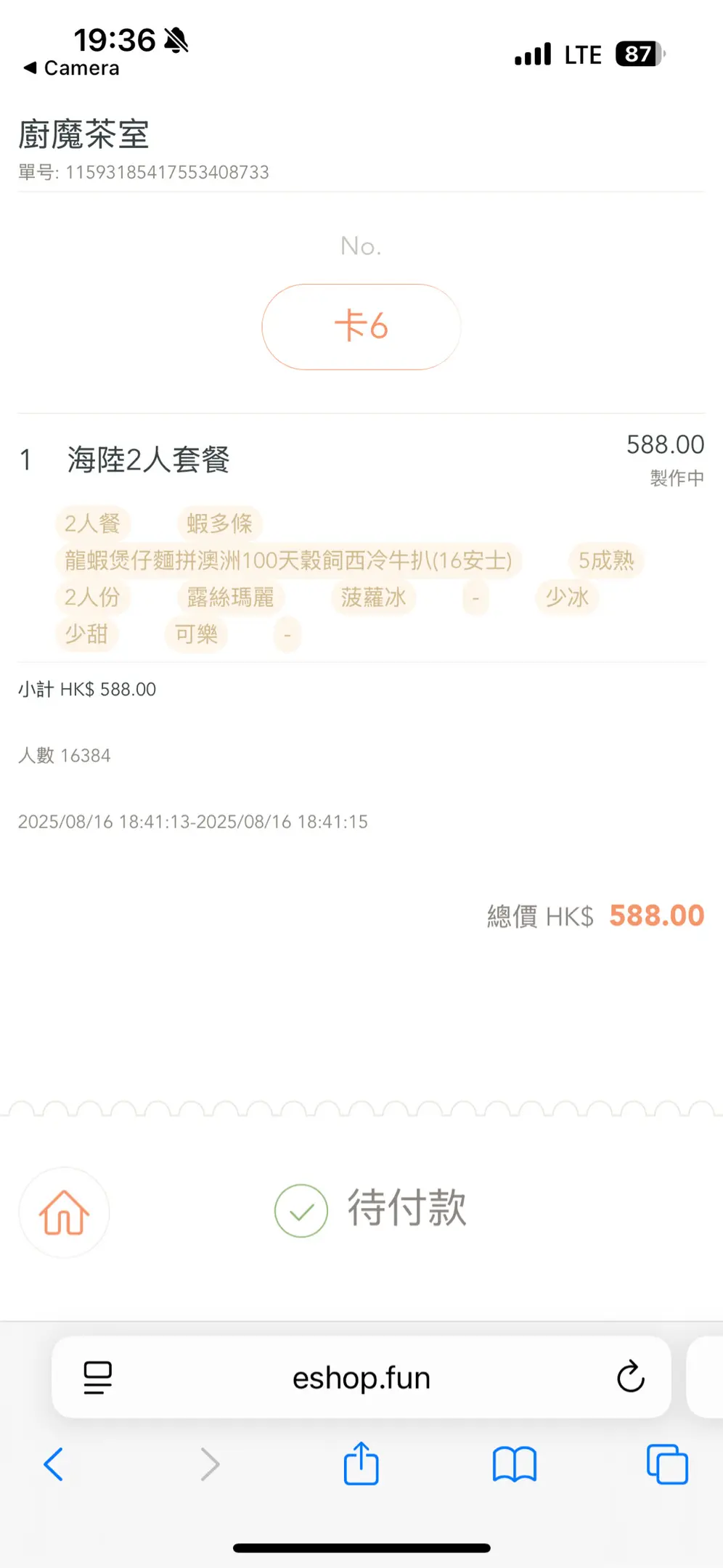This screenshot has height=1568, width=723.
Task: Share this order page
Action: coord(361,1463)
